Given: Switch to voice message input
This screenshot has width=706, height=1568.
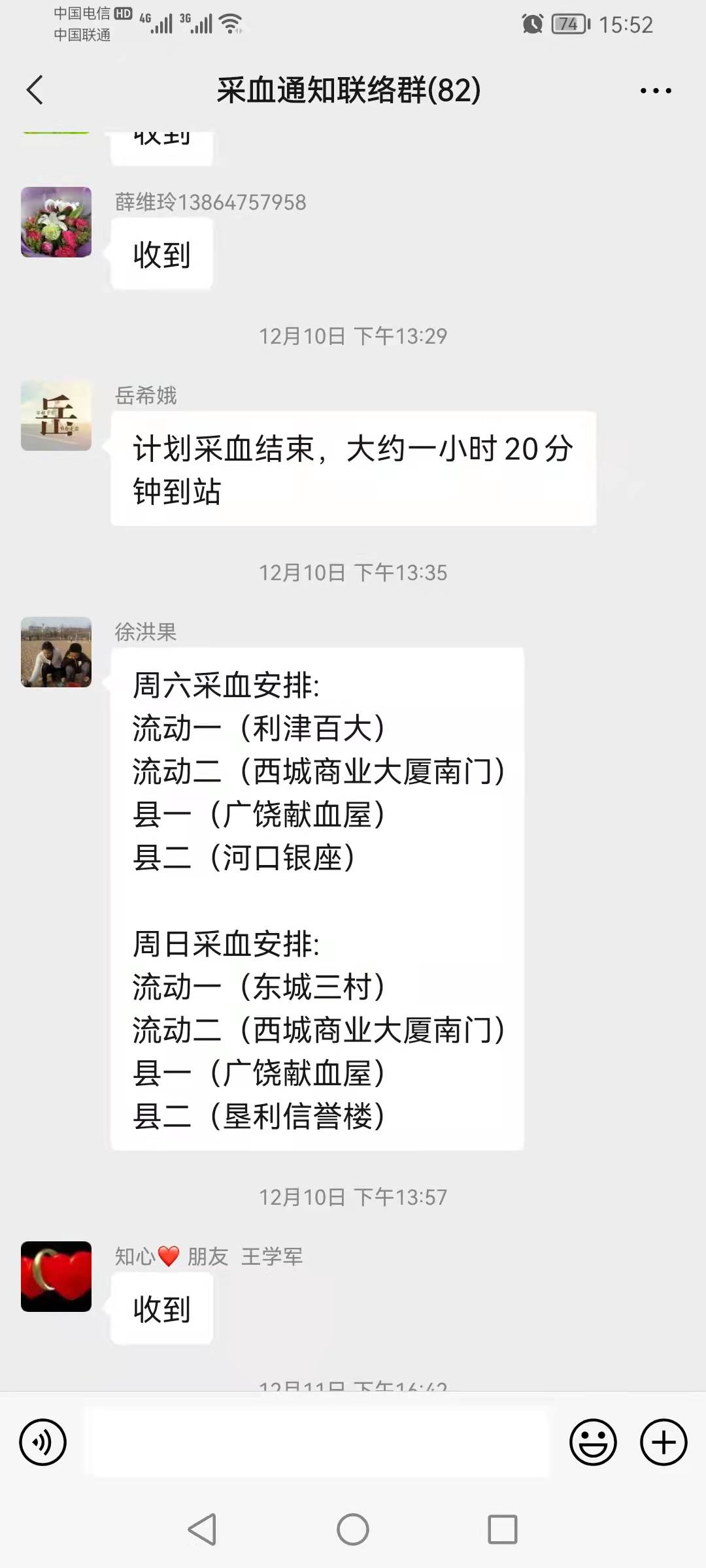Looking at the screenshot, I should 43,1442.
